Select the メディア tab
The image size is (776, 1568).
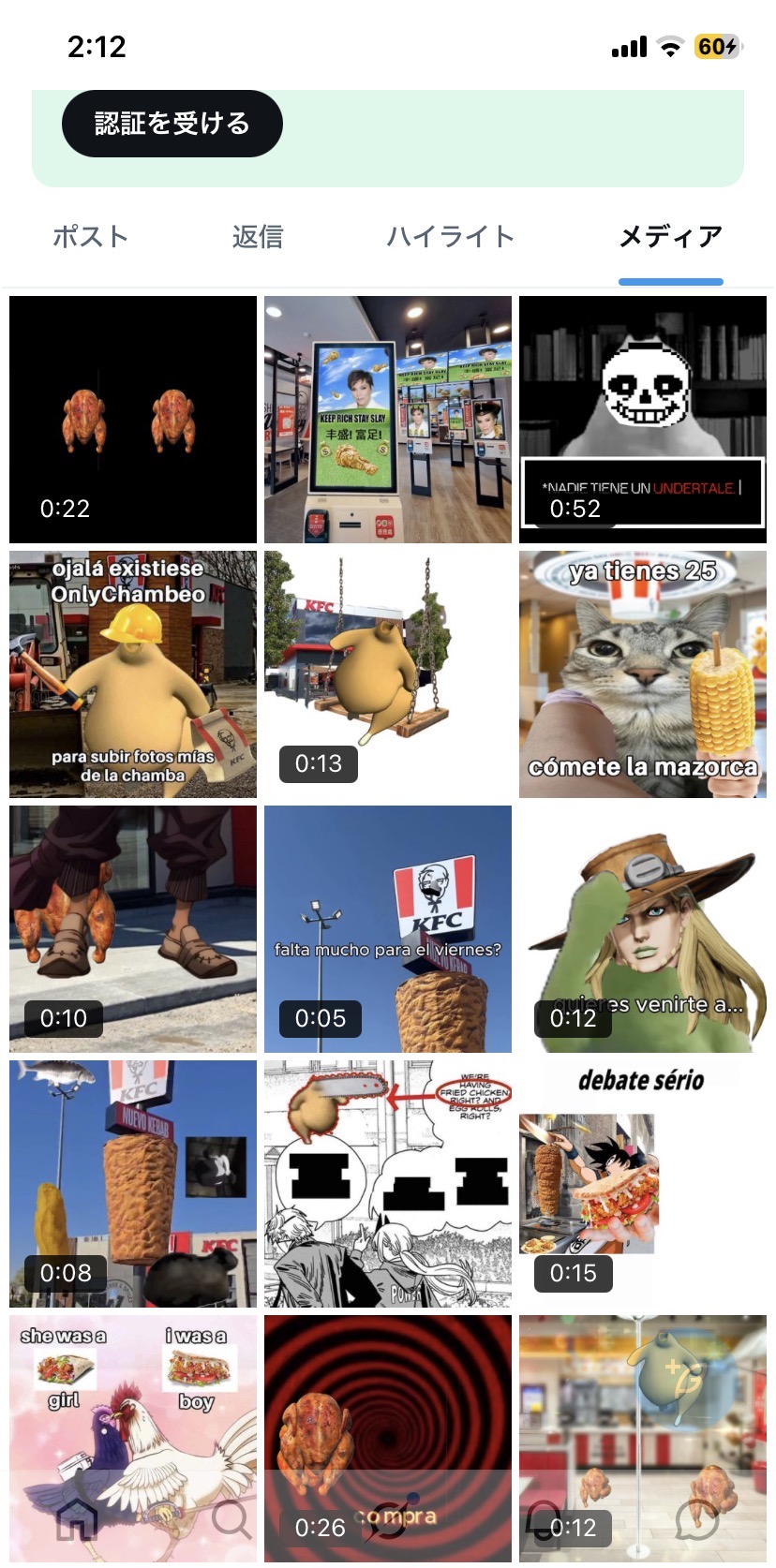coord(670,237)
